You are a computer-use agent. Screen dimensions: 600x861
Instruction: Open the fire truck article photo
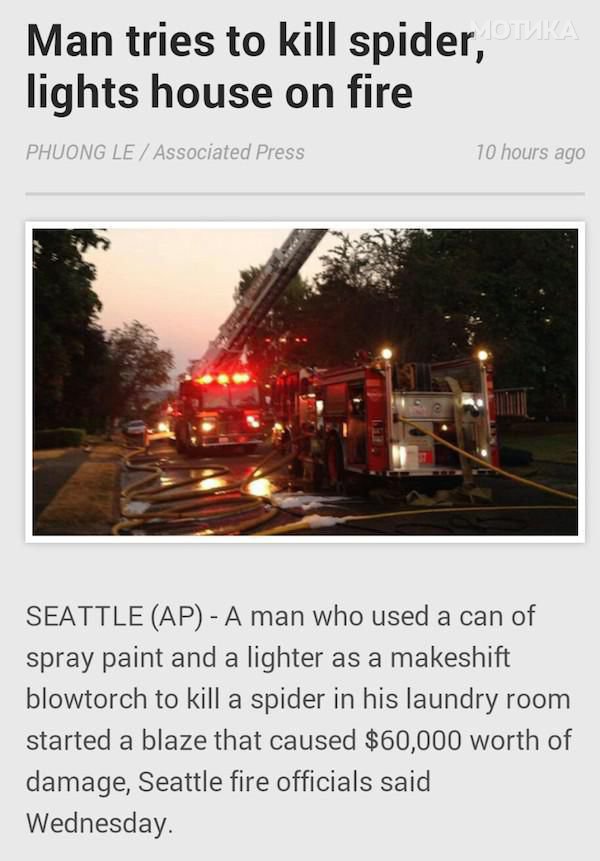point(304,381)
